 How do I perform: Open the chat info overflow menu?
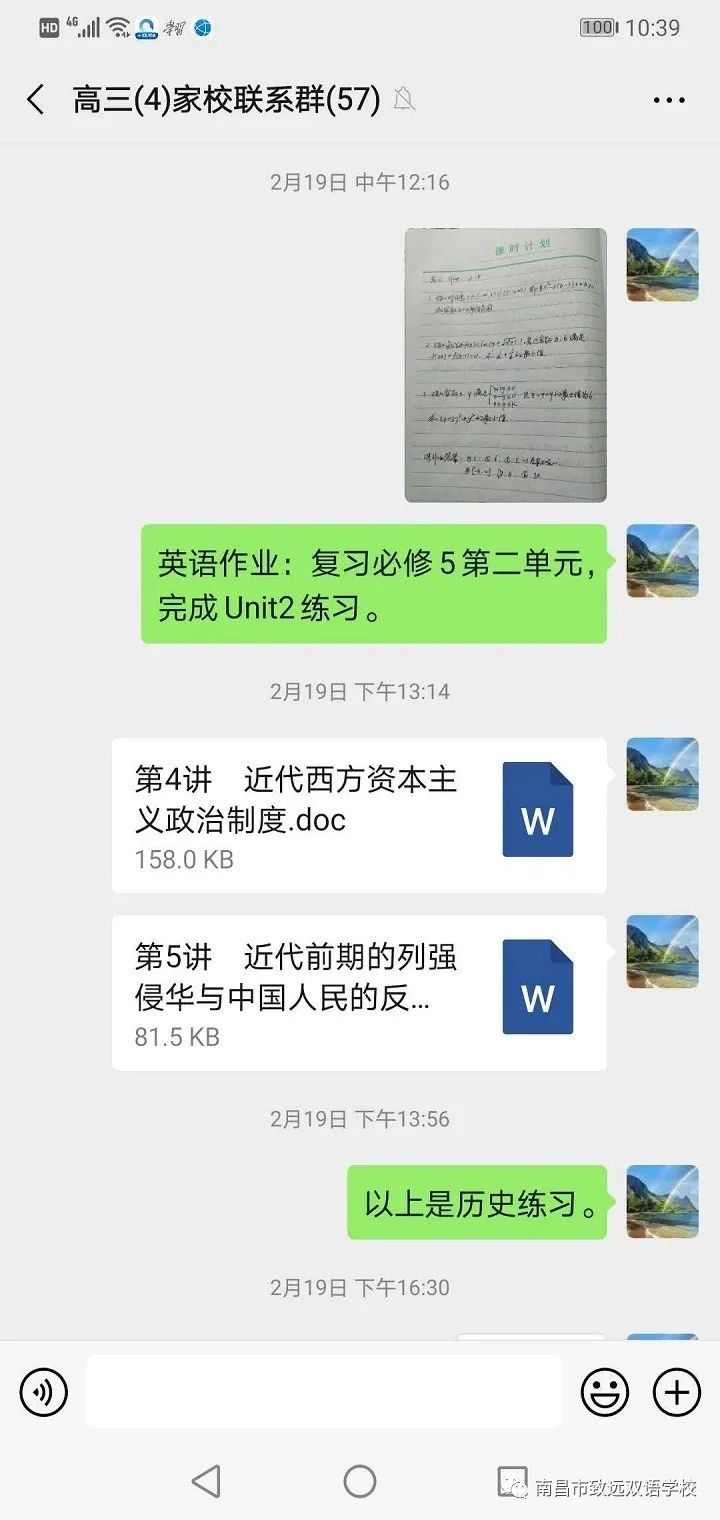tap(668, 100)
